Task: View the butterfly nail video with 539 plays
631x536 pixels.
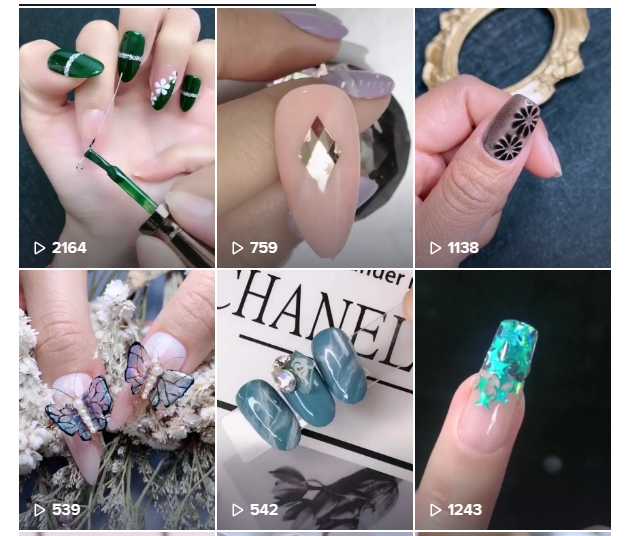Action: click(x=116, y=400)
